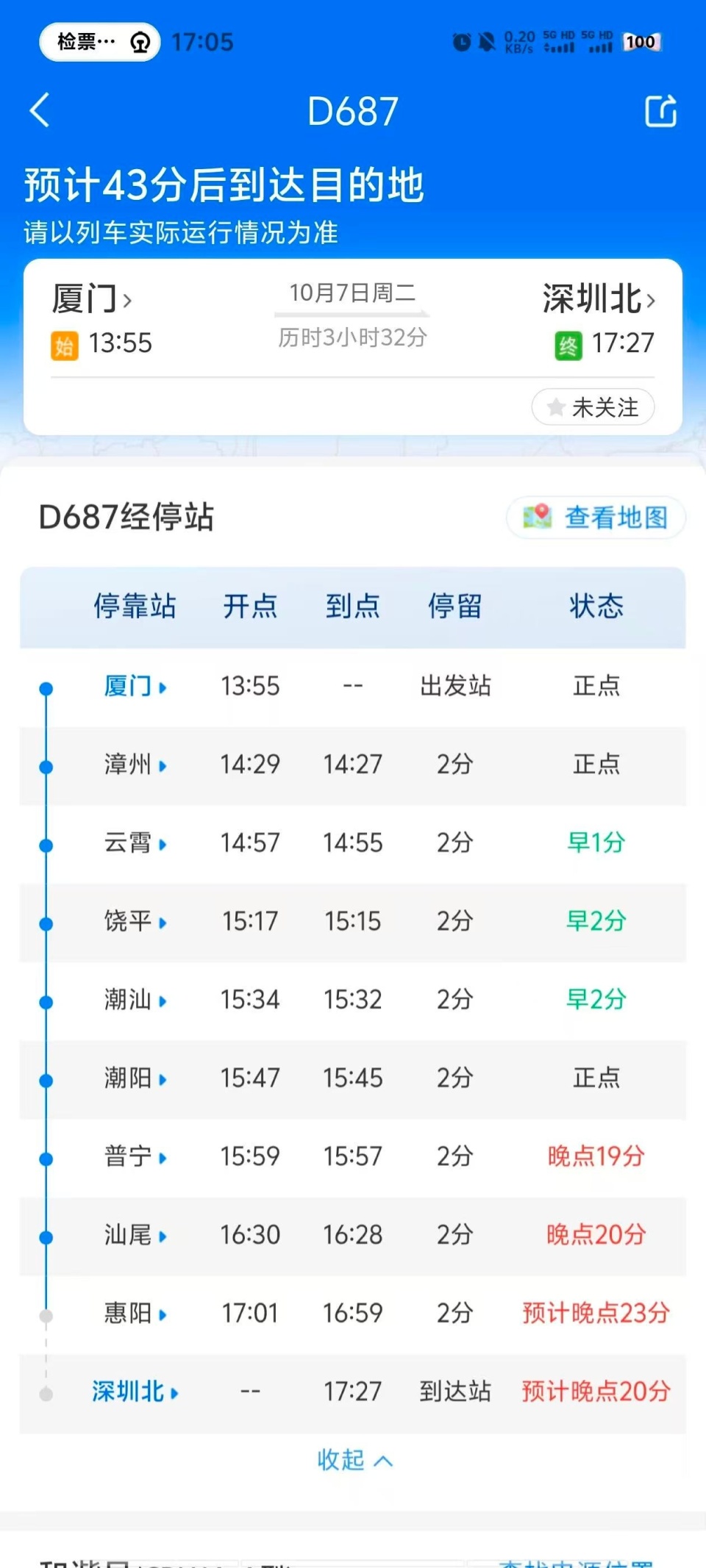Image resolution: width=706 pixels, height=1568 pixels.
Task: Share the D687 train info
Action: 660,112
